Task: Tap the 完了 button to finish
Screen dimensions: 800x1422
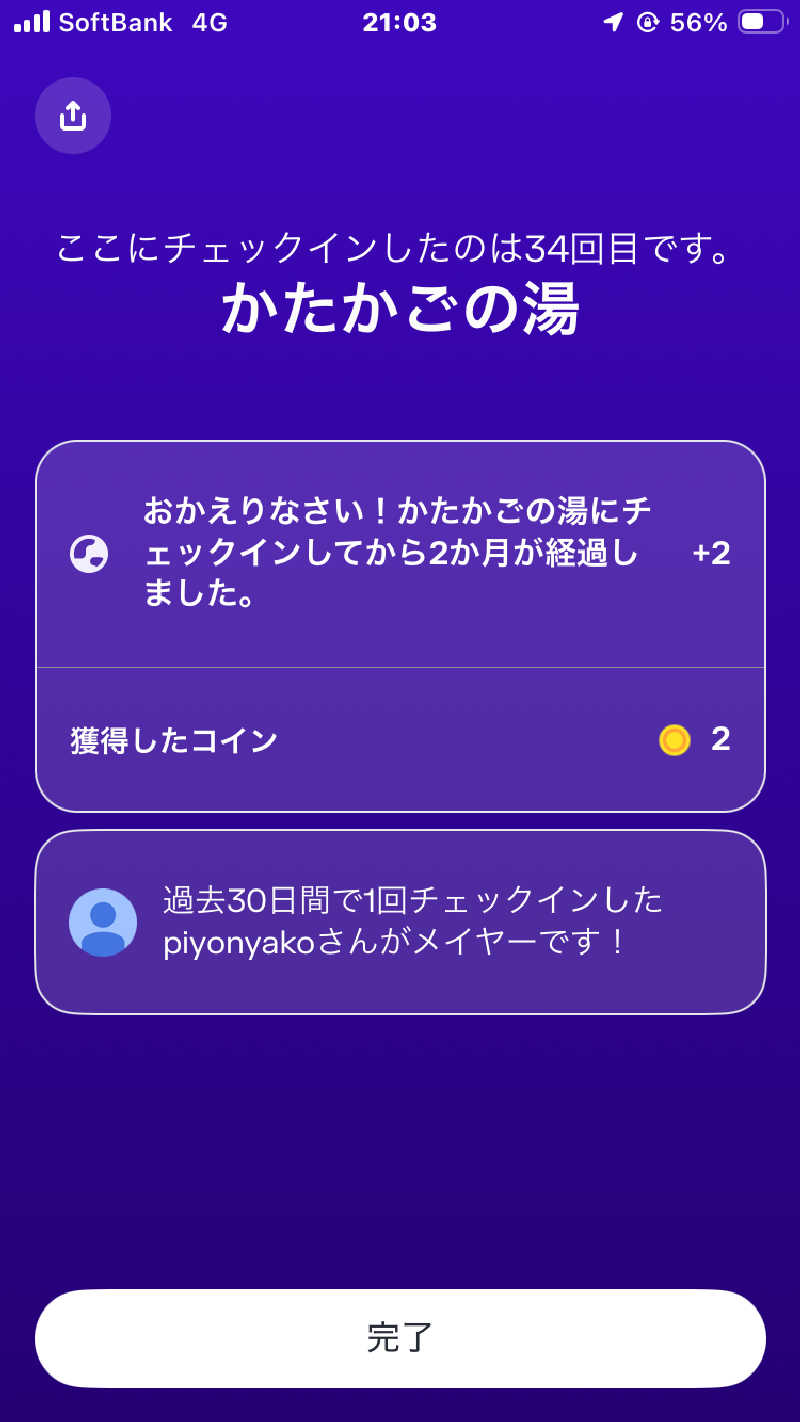Action: pos(400,1338)
